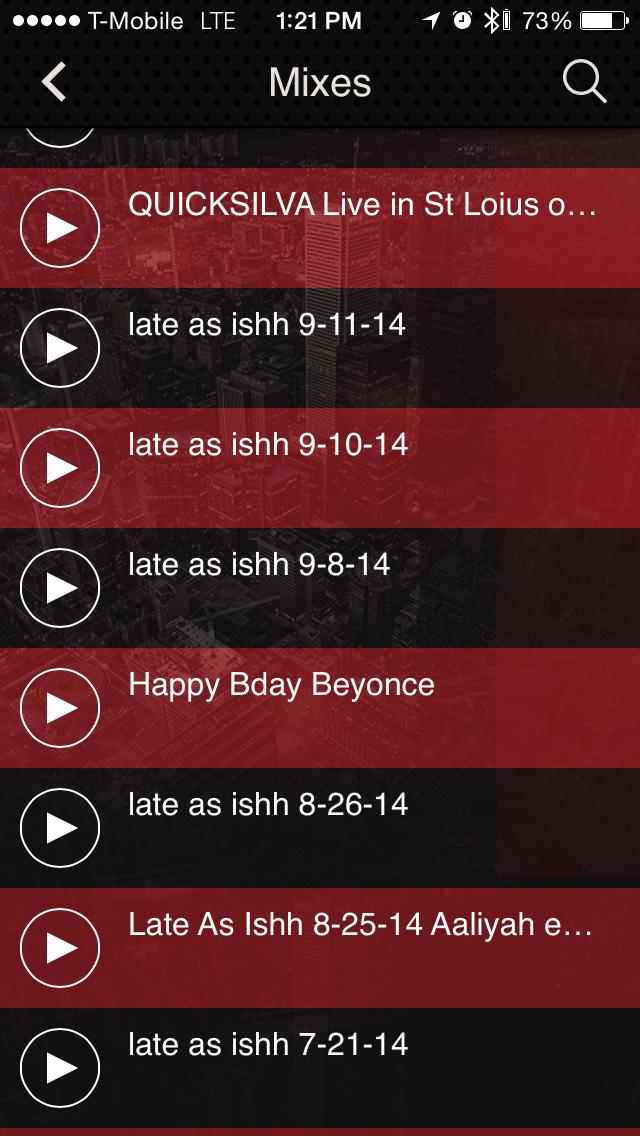Play the late as ishh 7-21-14 mix
The width and height of the screenshot is (640, 1136).
[60, 1068]
